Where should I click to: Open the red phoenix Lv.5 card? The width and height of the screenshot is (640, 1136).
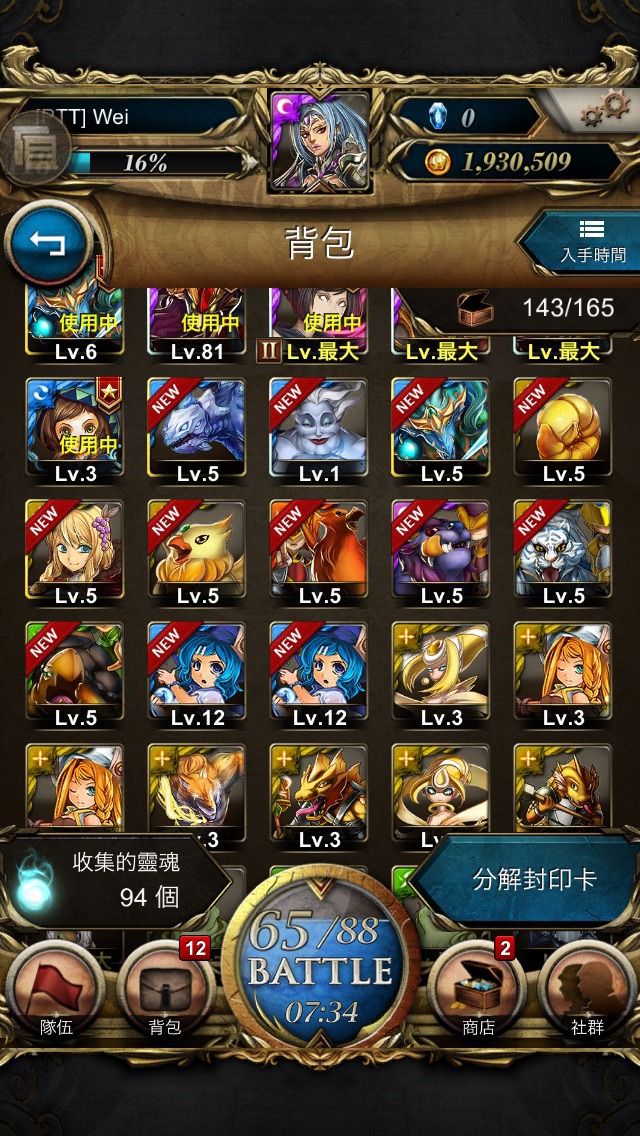coord(319,549)
